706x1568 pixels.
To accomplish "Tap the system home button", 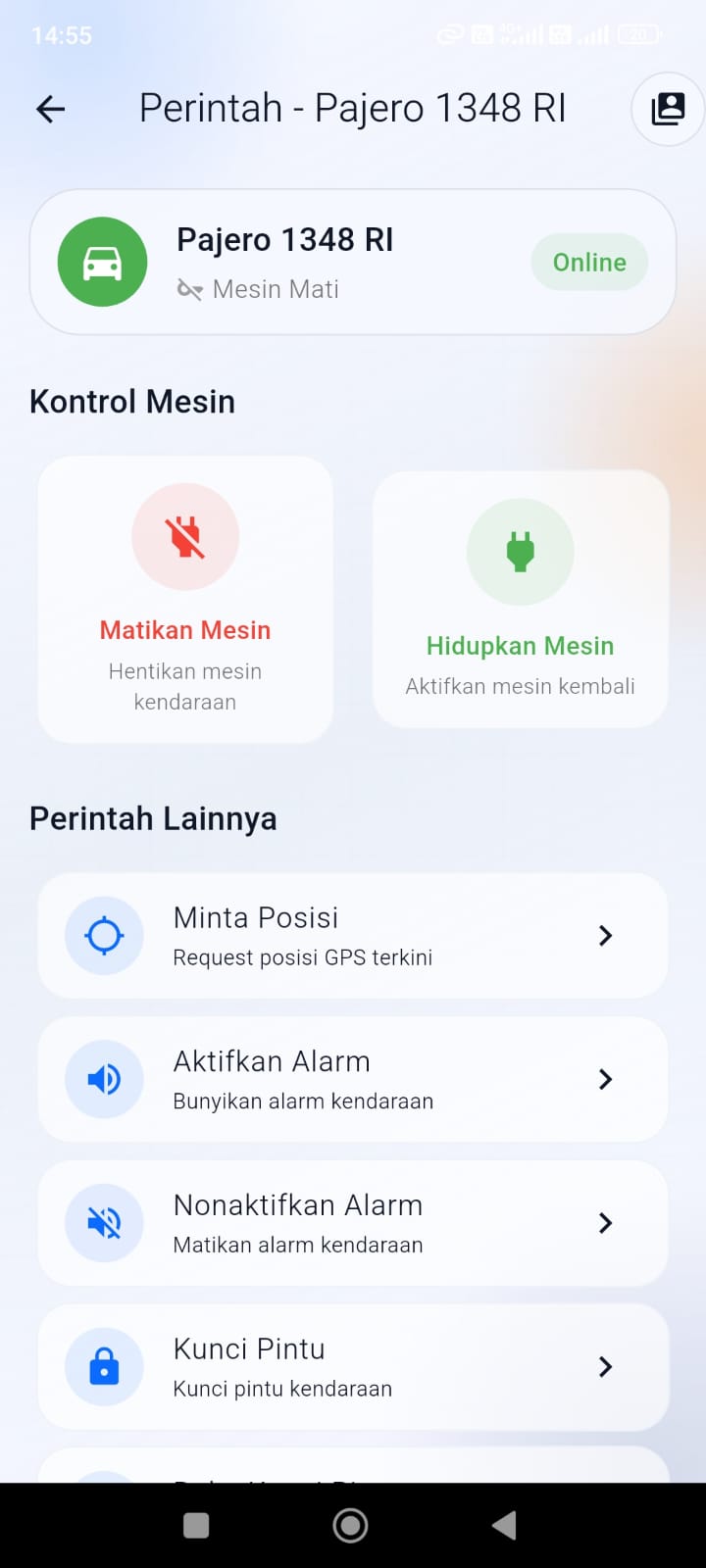I will [351, 1525].
